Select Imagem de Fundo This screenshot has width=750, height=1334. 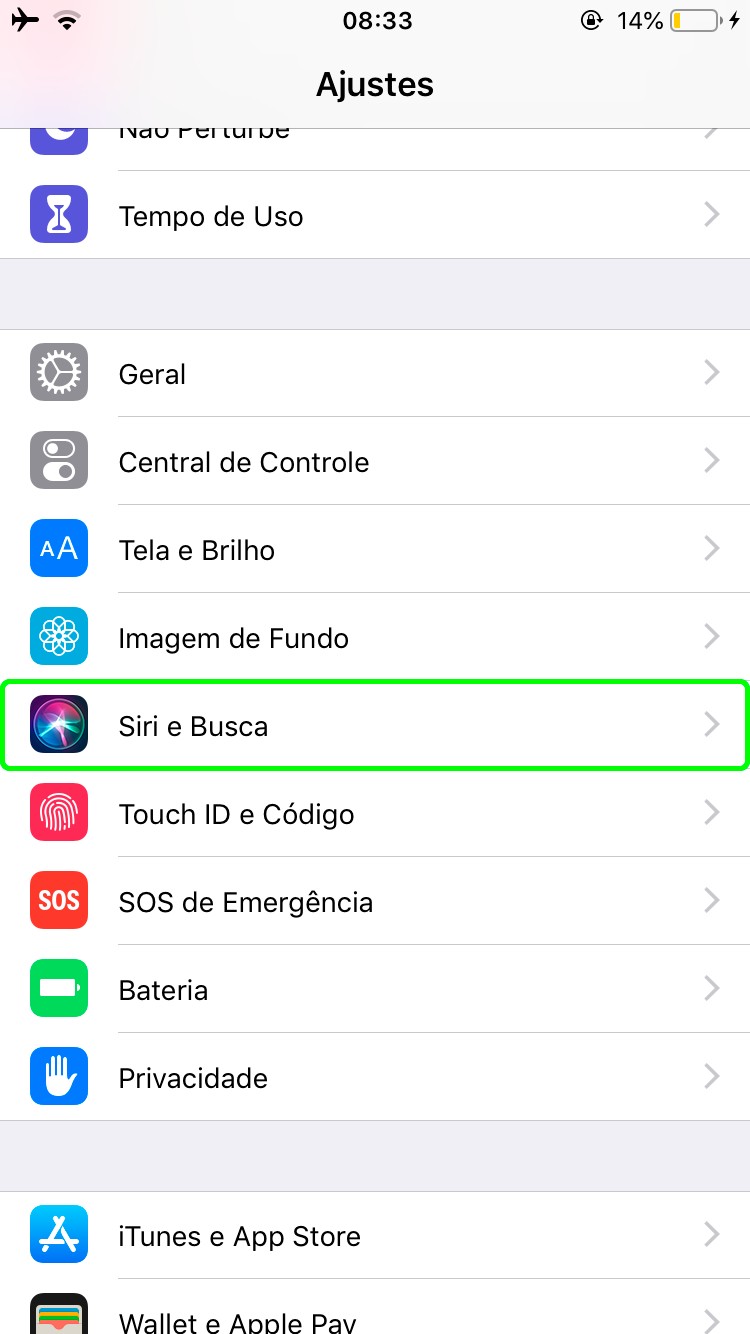375,638
